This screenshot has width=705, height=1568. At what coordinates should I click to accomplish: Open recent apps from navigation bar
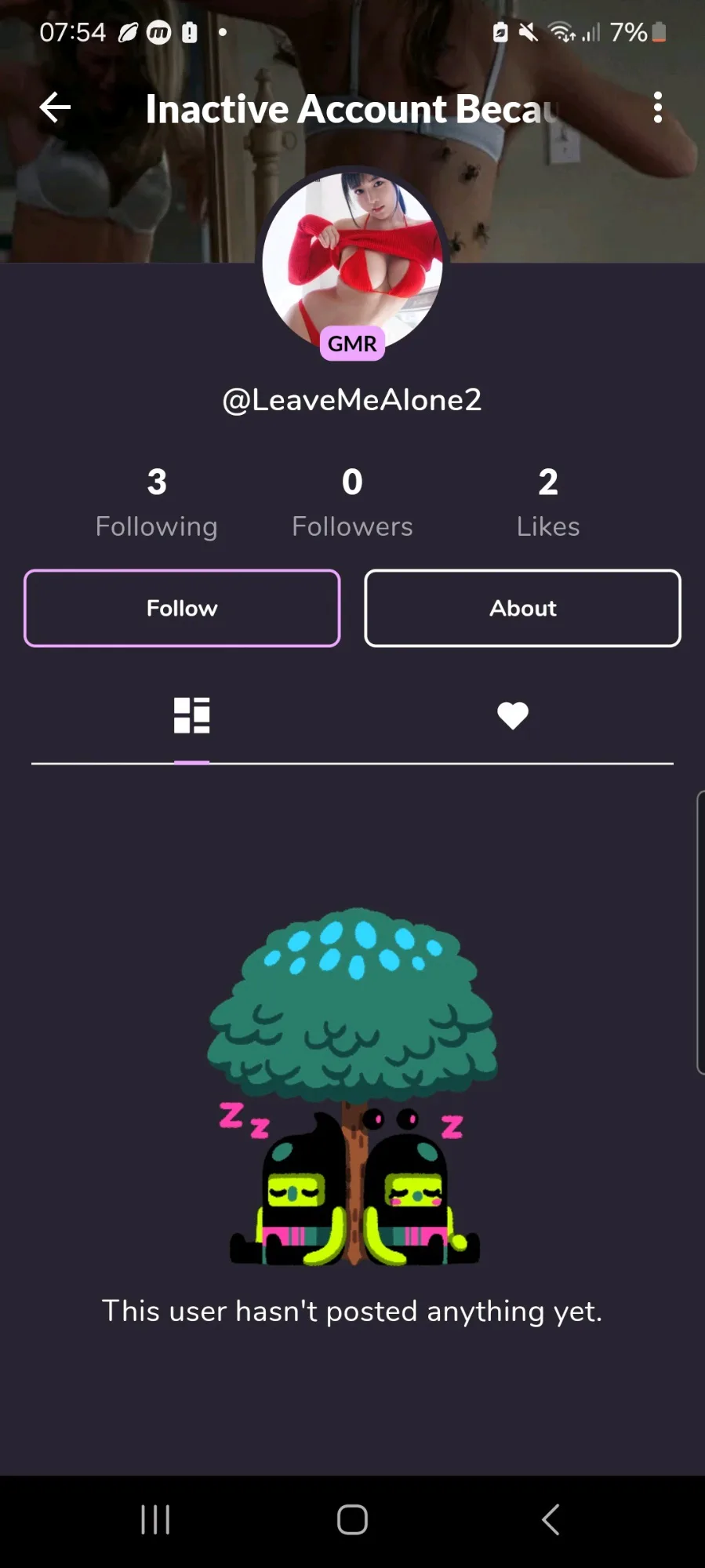[x=155, y=1519]
